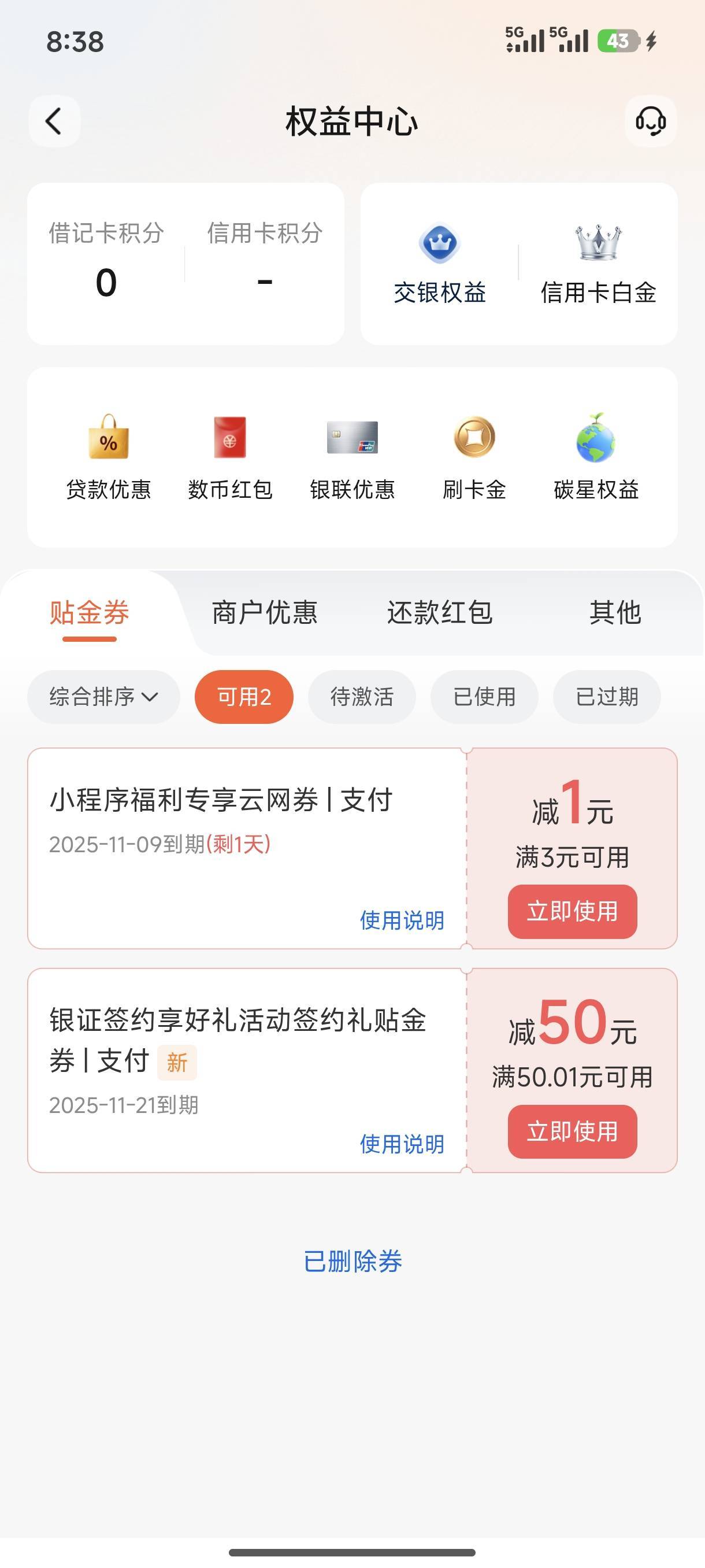View 使用说明 for 小程序福利 coupon
This screenshot has height=1568, width=705.
[402, 920]
